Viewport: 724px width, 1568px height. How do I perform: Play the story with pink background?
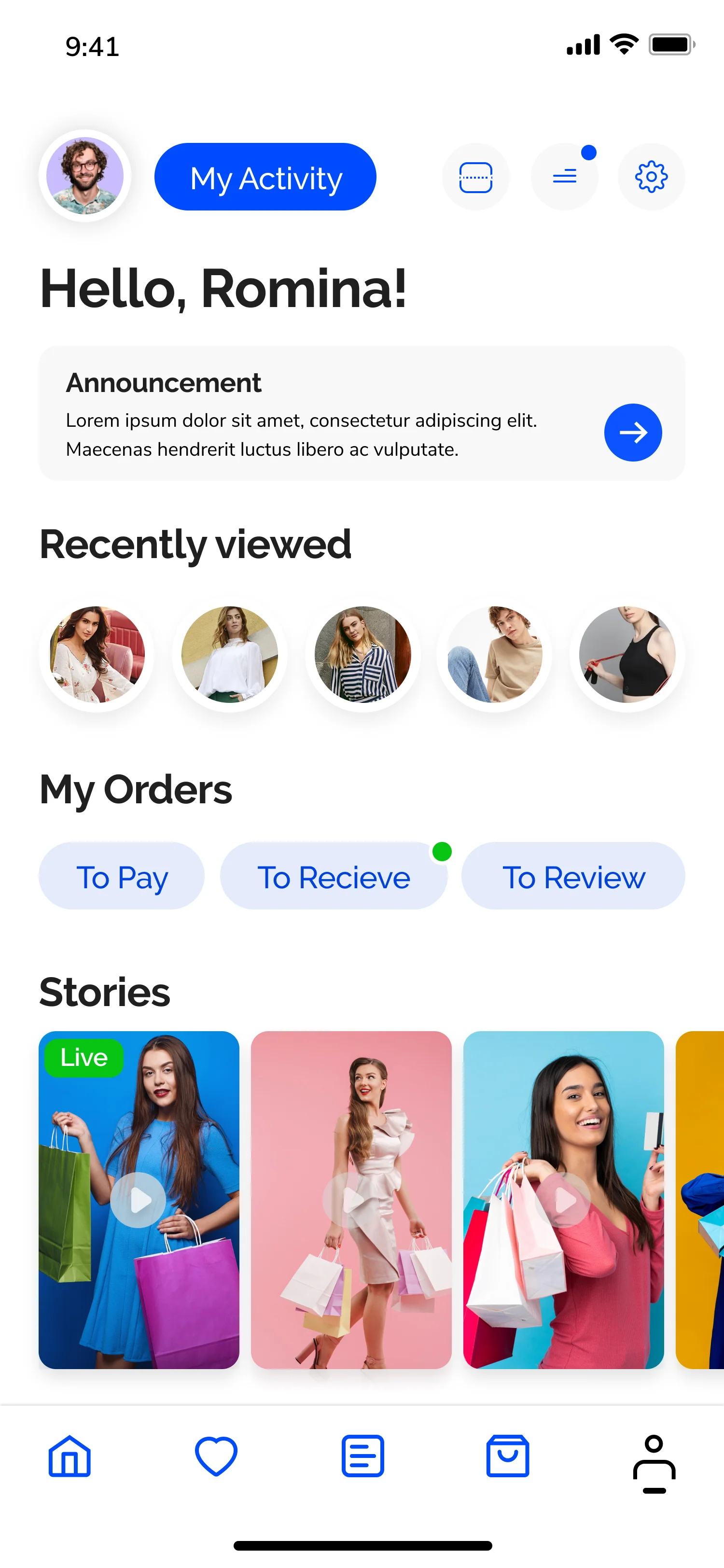351,1200
